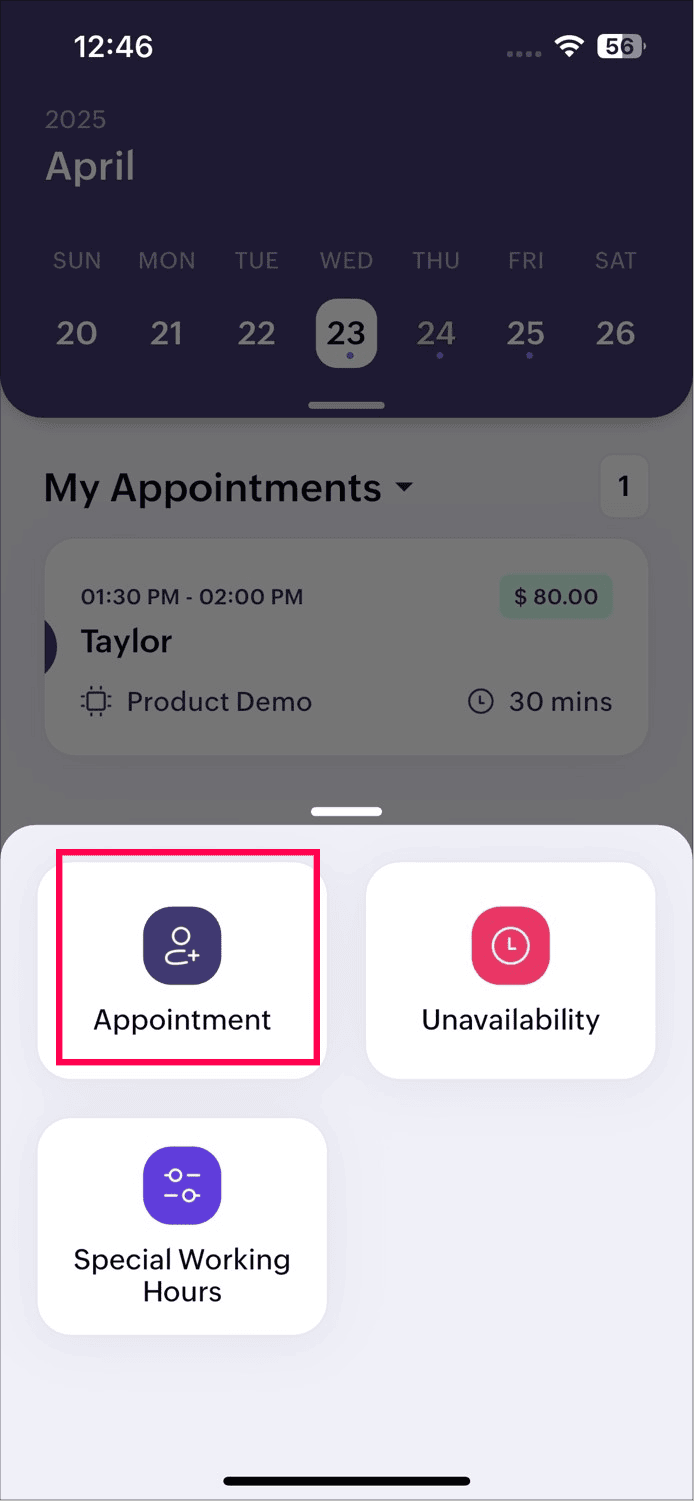This screenshot has width=694, height=1501.
Task: Select Thursday the 24th
Action: coord(436,333)
